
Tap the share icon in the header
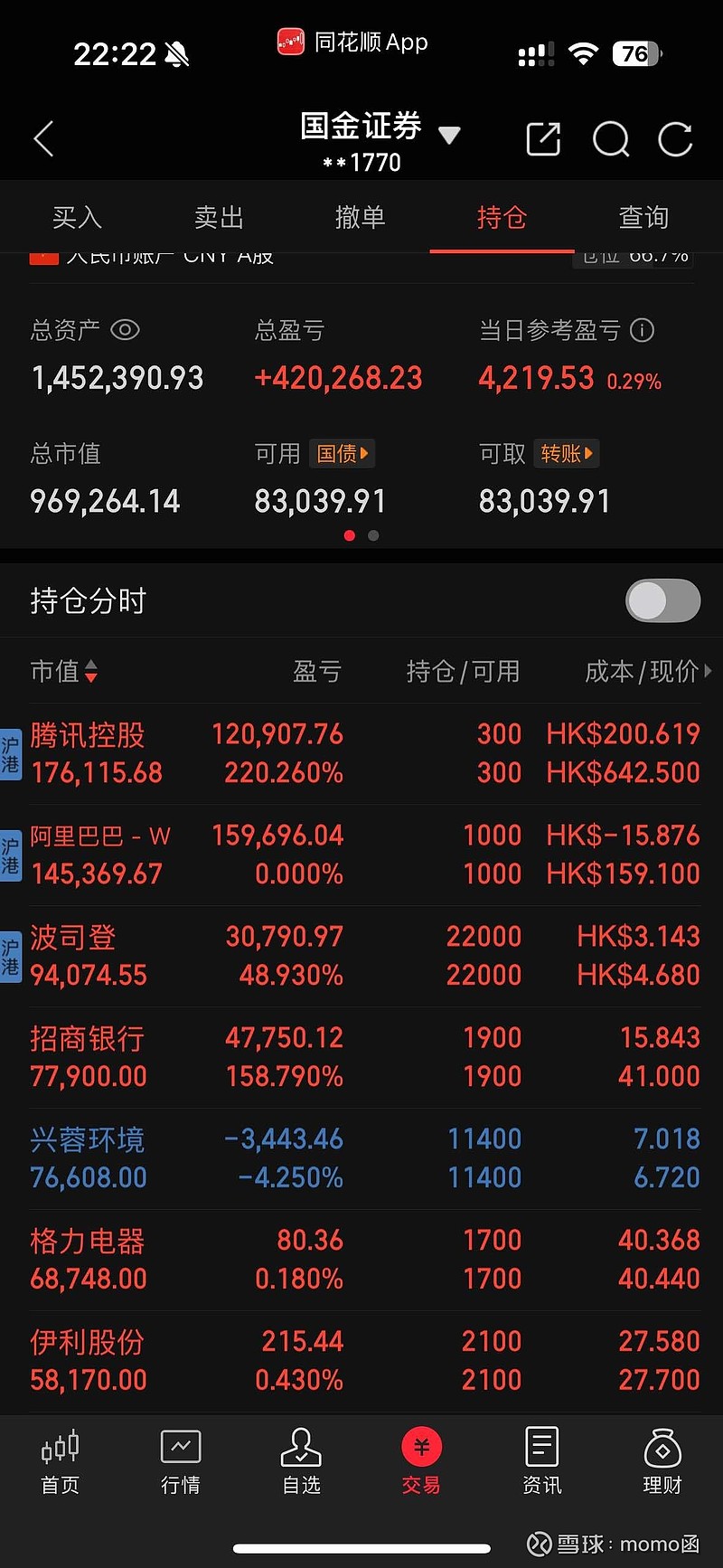click(x=543, y=139)
